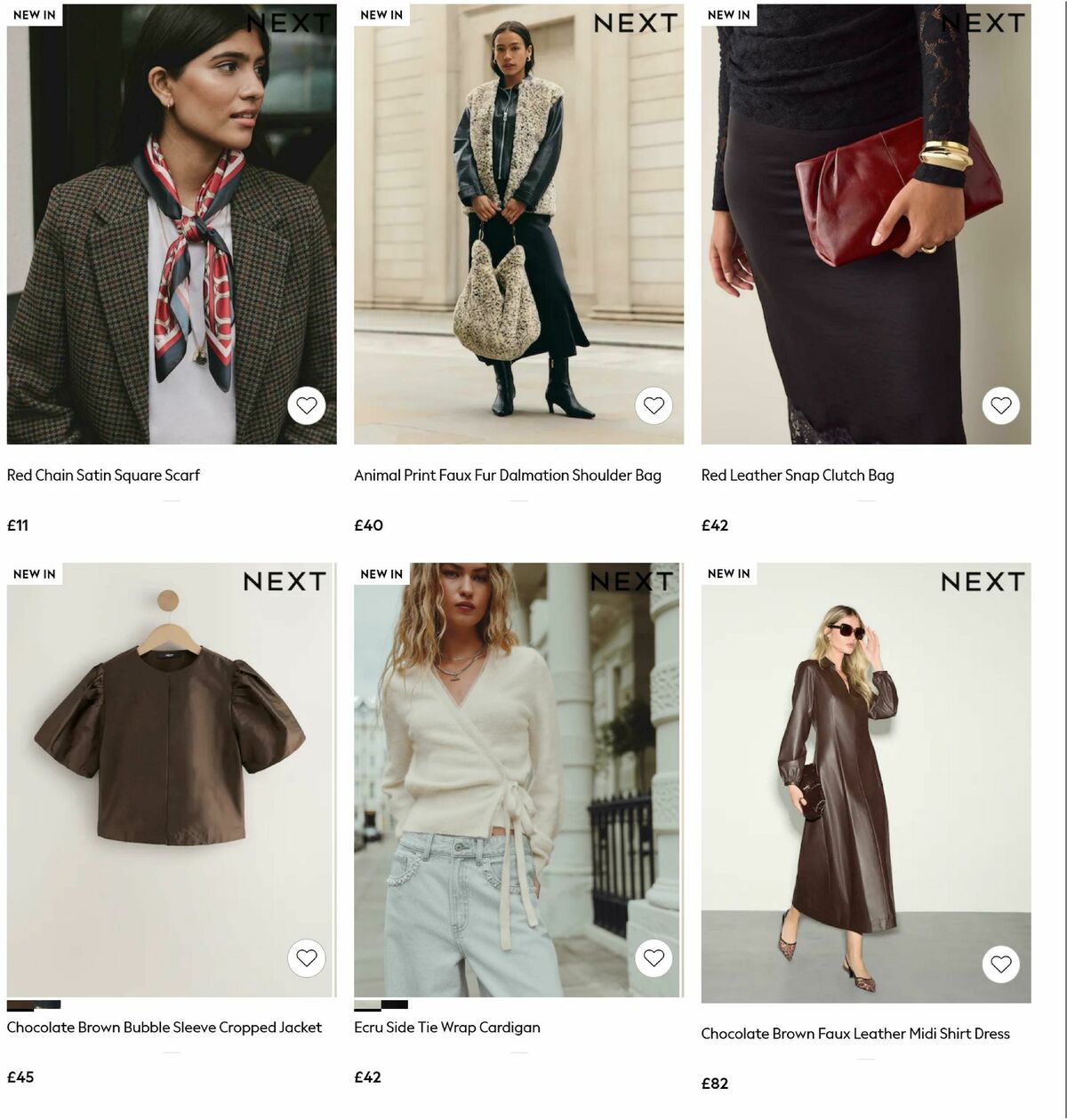Image resolution: width=1067 pixels, height=1120 pixels.
Task: Select the ecru color swatch under the wrap cardigan
Action: [x=367, y=1004]
